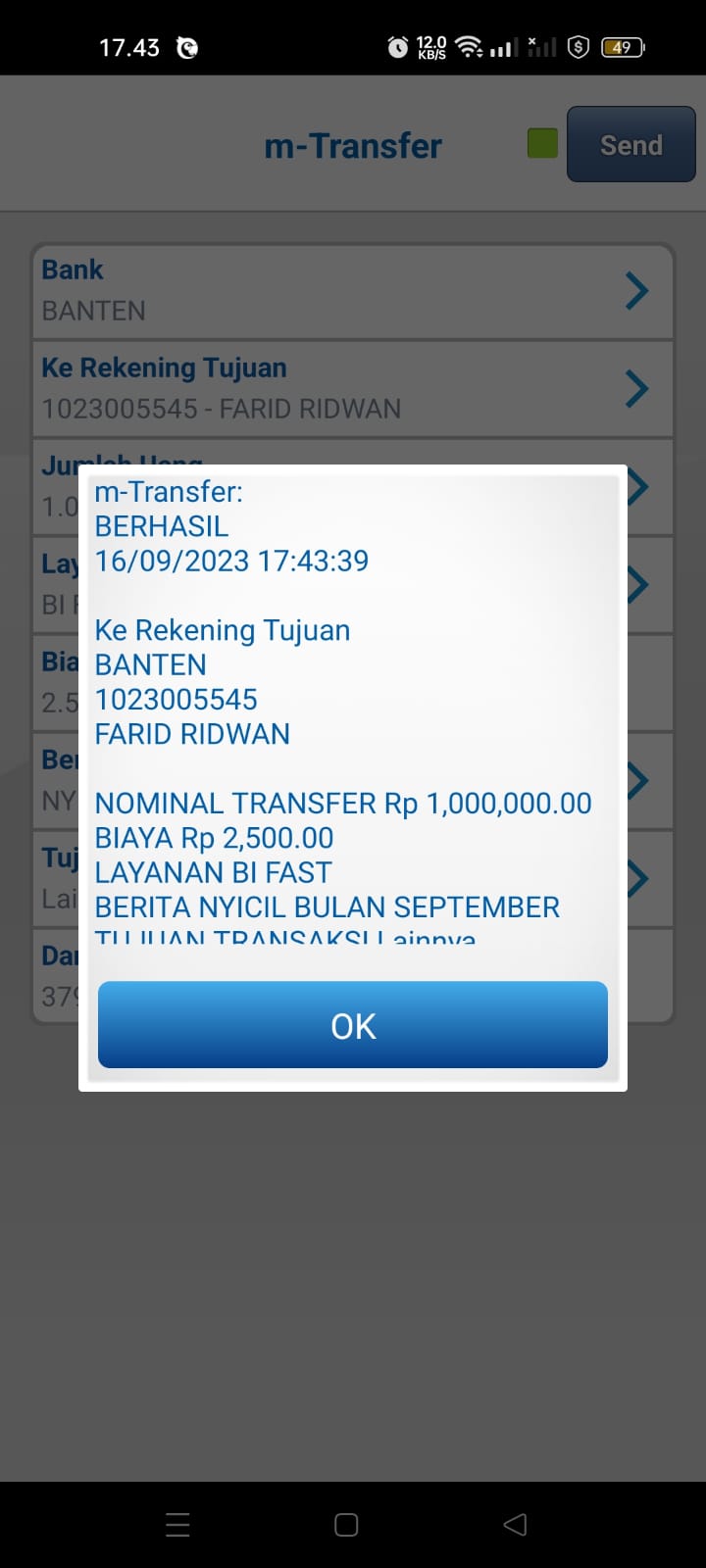706x1568 pixels.
Task: Go back using the system back button
Action: [515, 1524]
